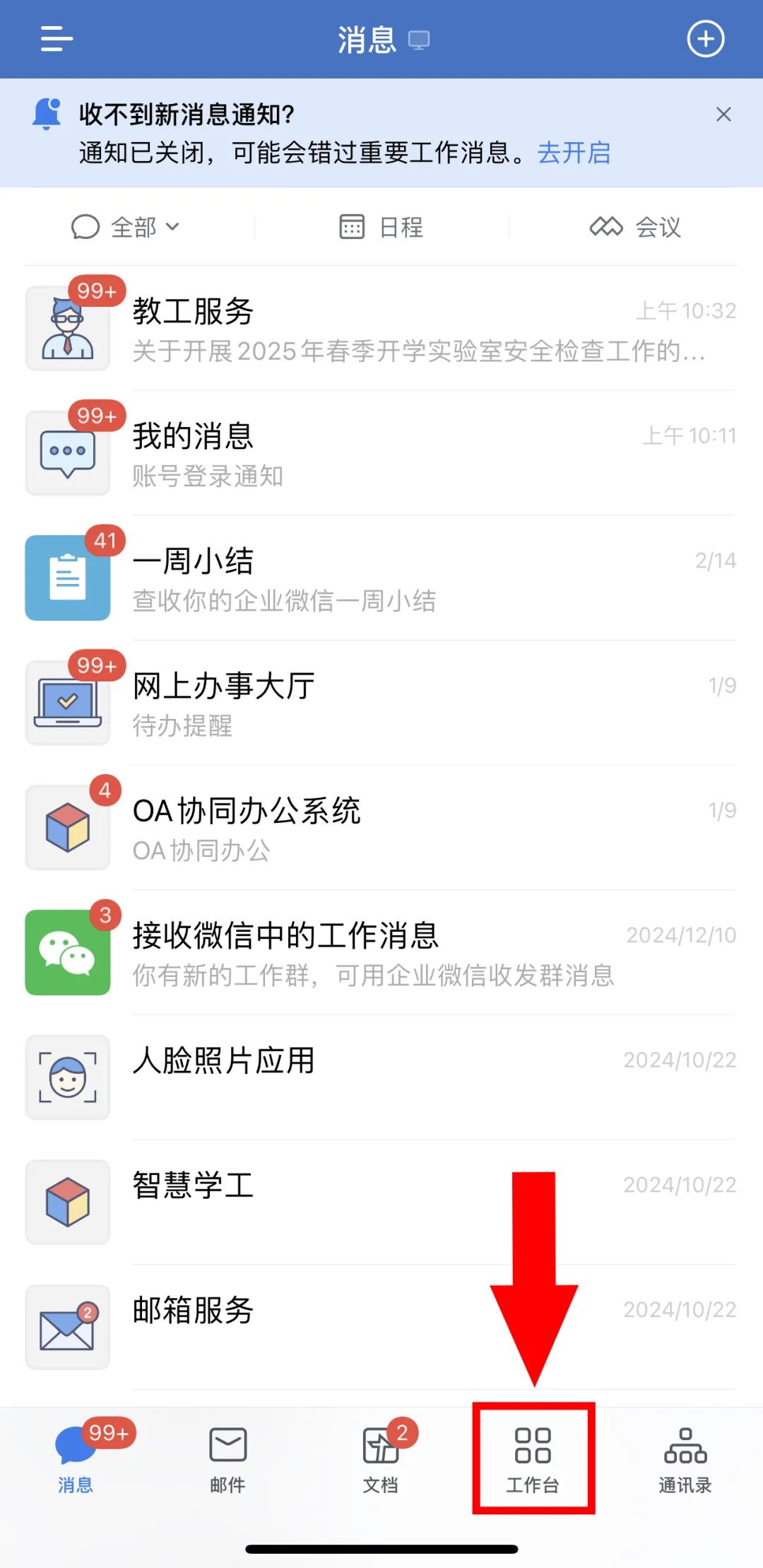
Task: Open the 邮箱服务 envelope icon
Action: tap(67, 1328)
